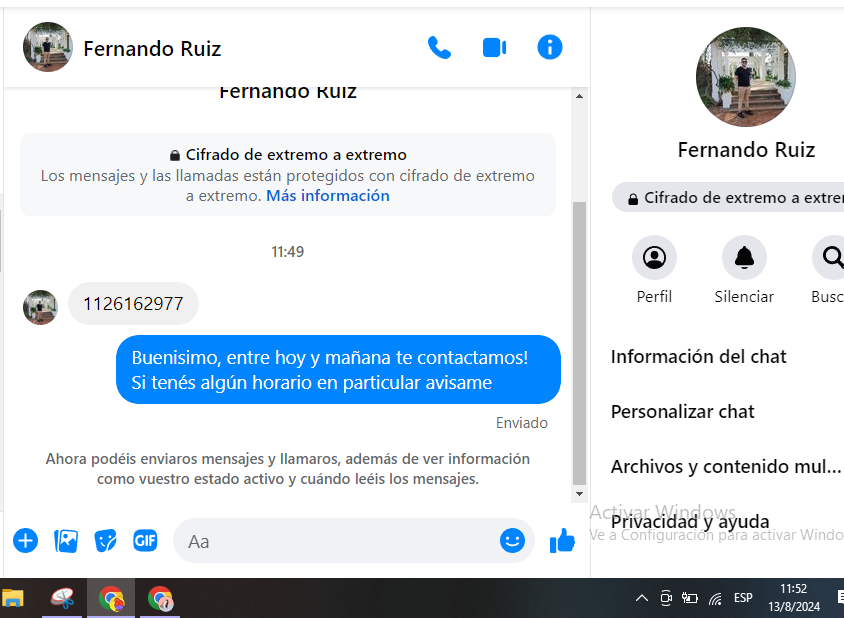Choose a sticker to send
The width and height of the screenshot is (844, 618).
[x=105, y=541]
